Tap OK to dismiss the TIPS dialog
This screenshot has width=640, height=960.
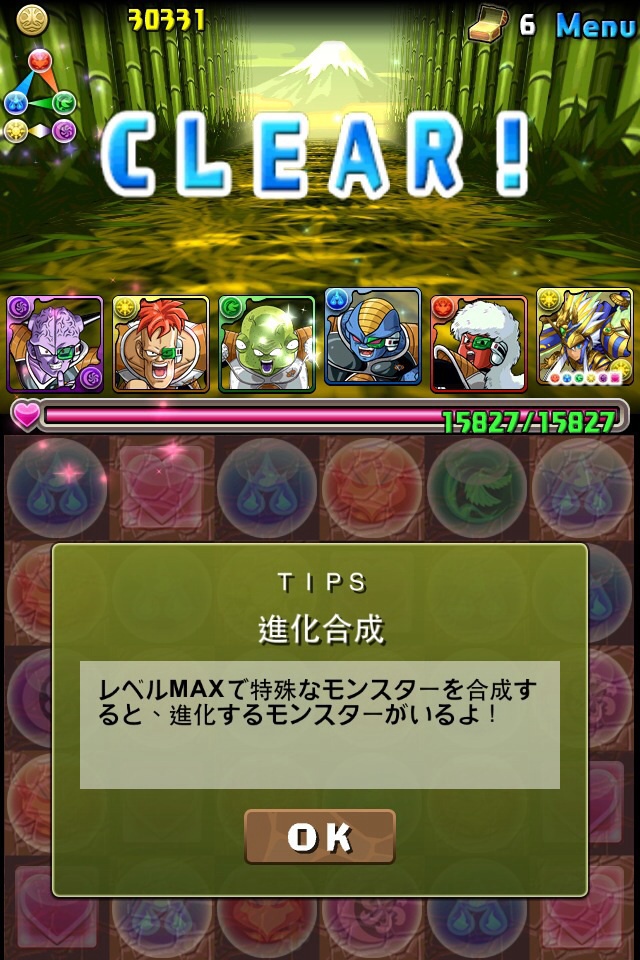tap(320, 836)
